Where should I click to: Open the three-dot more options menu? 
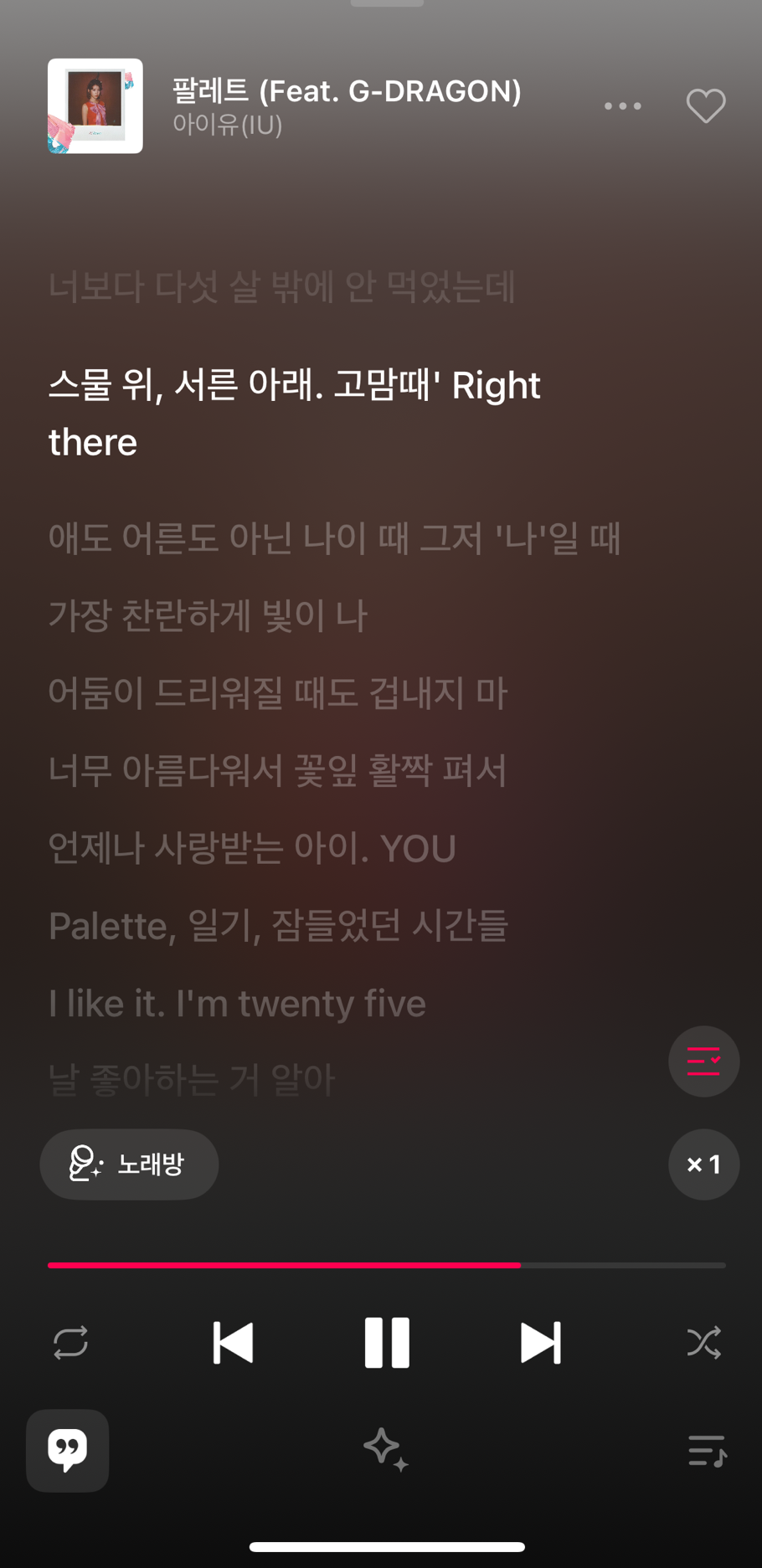coord(622,106)
